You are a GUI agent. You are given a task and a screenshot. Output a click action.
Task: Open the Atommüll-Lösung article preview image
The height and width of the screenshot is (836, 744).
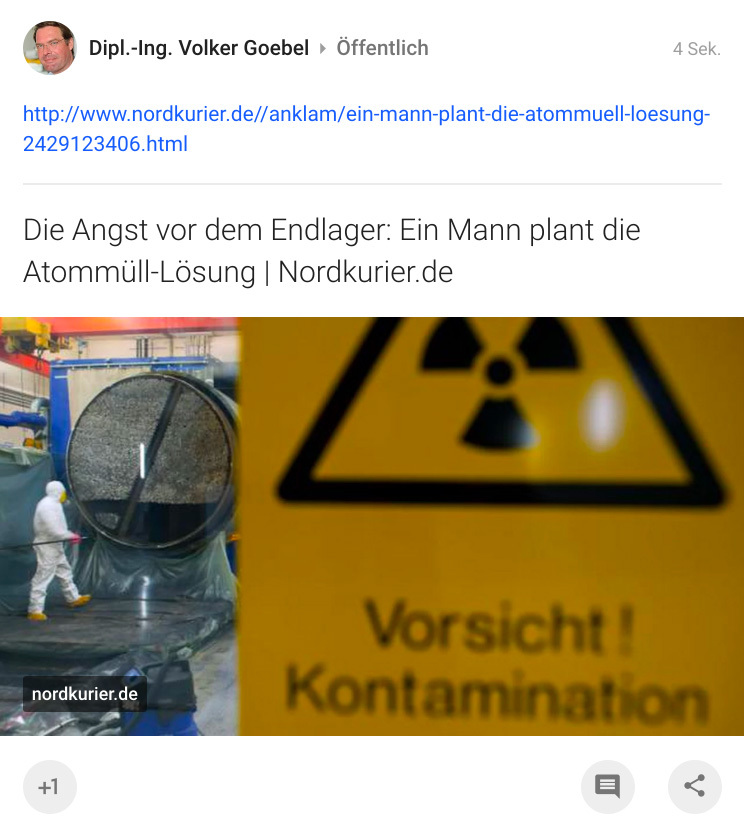[372, 526]
